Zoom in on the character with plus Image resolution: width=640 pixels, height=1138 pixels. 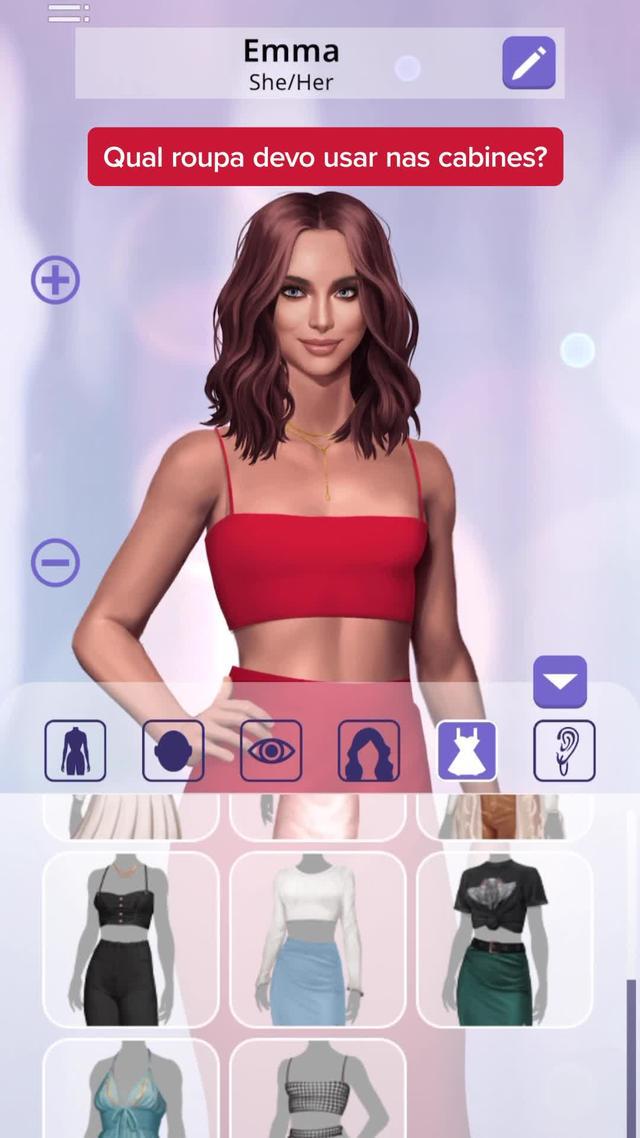[x=56, y=280]
